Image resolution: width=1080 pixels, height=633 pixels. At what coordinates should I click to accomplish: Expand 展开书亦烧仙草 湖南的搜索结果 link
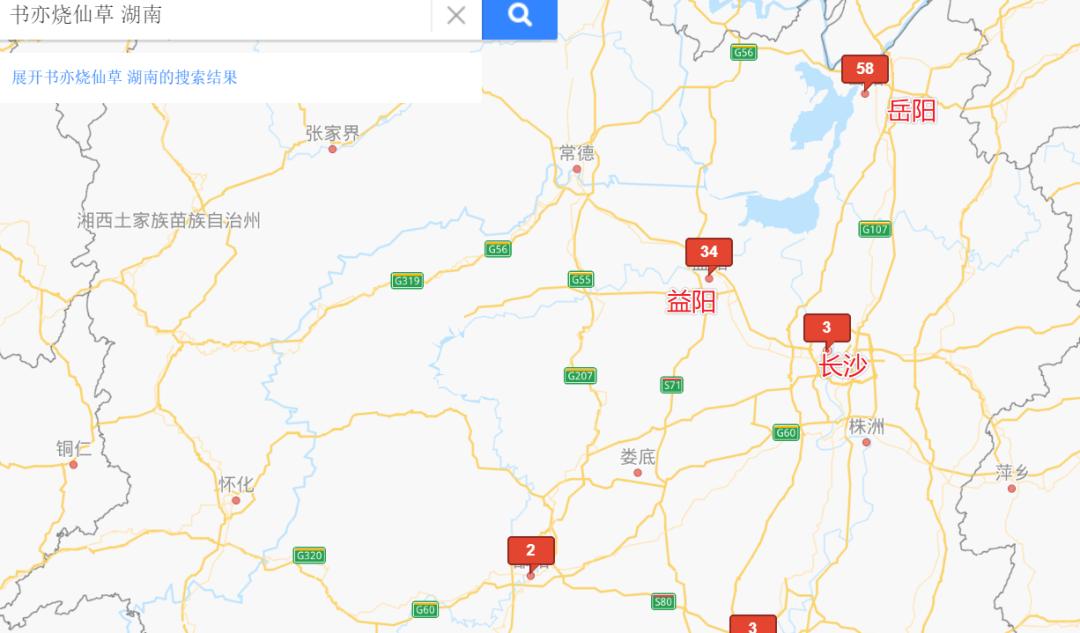point(125,78)
